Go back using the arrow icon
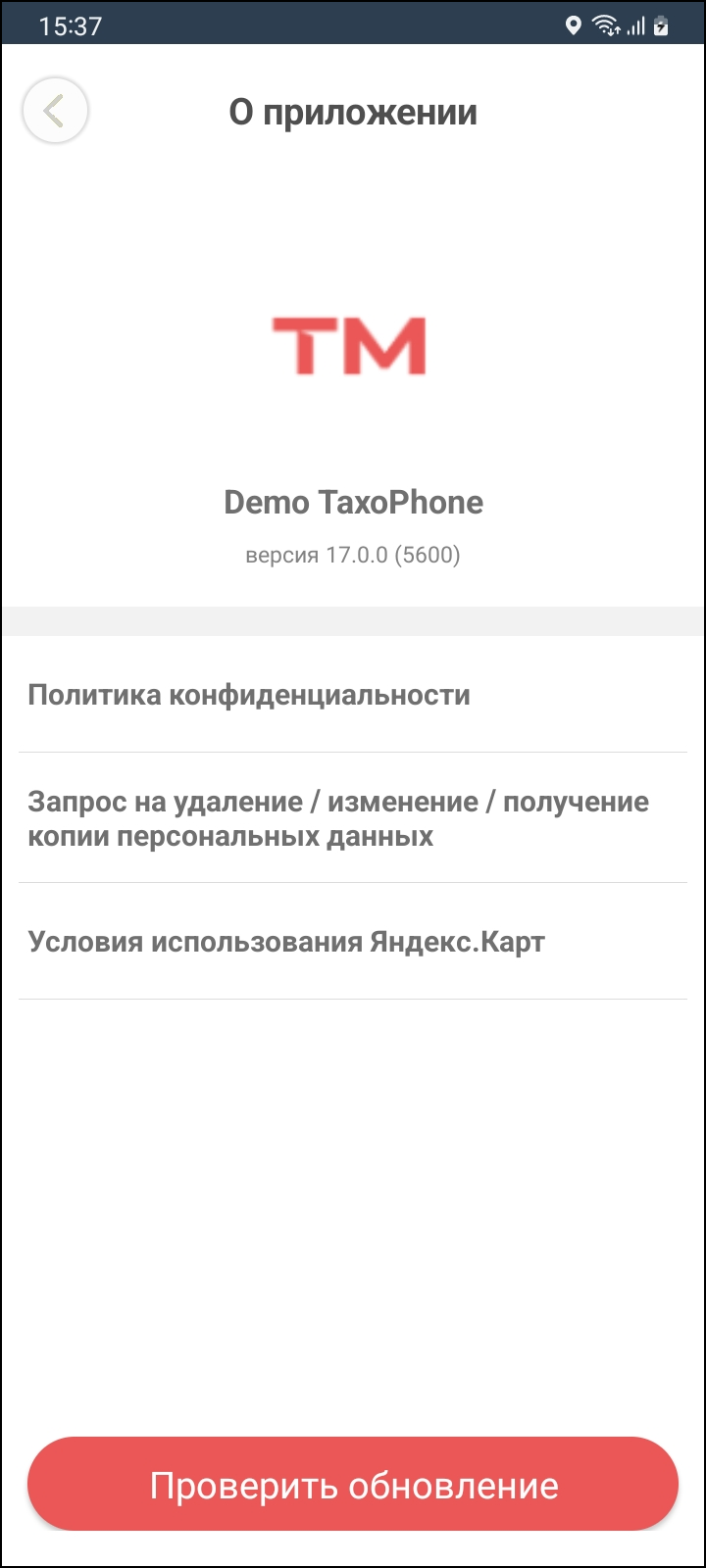This screenshot has height=1568, width=706. (x=56, y=111)
